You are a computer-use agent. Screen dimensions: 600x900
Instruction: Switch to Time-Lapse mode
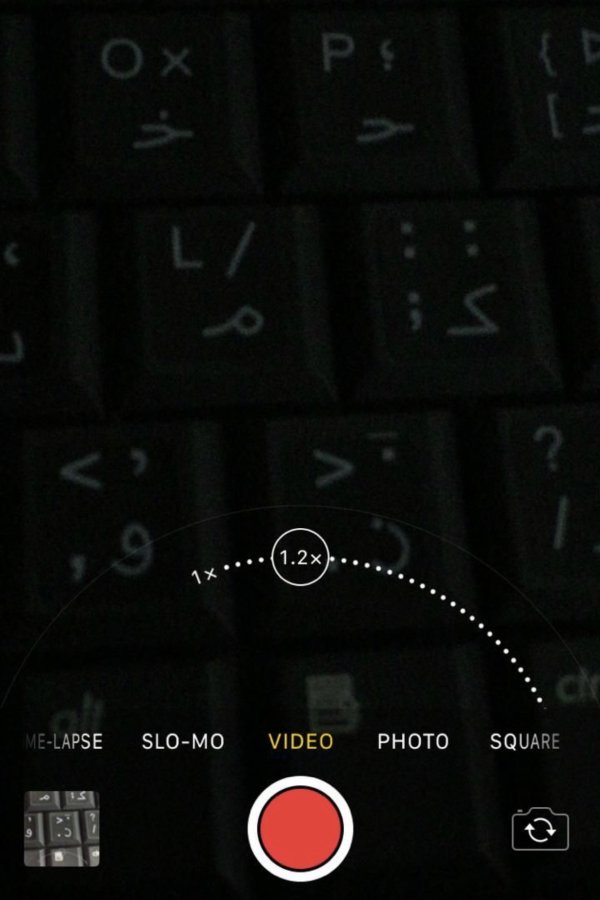point(62,742)
